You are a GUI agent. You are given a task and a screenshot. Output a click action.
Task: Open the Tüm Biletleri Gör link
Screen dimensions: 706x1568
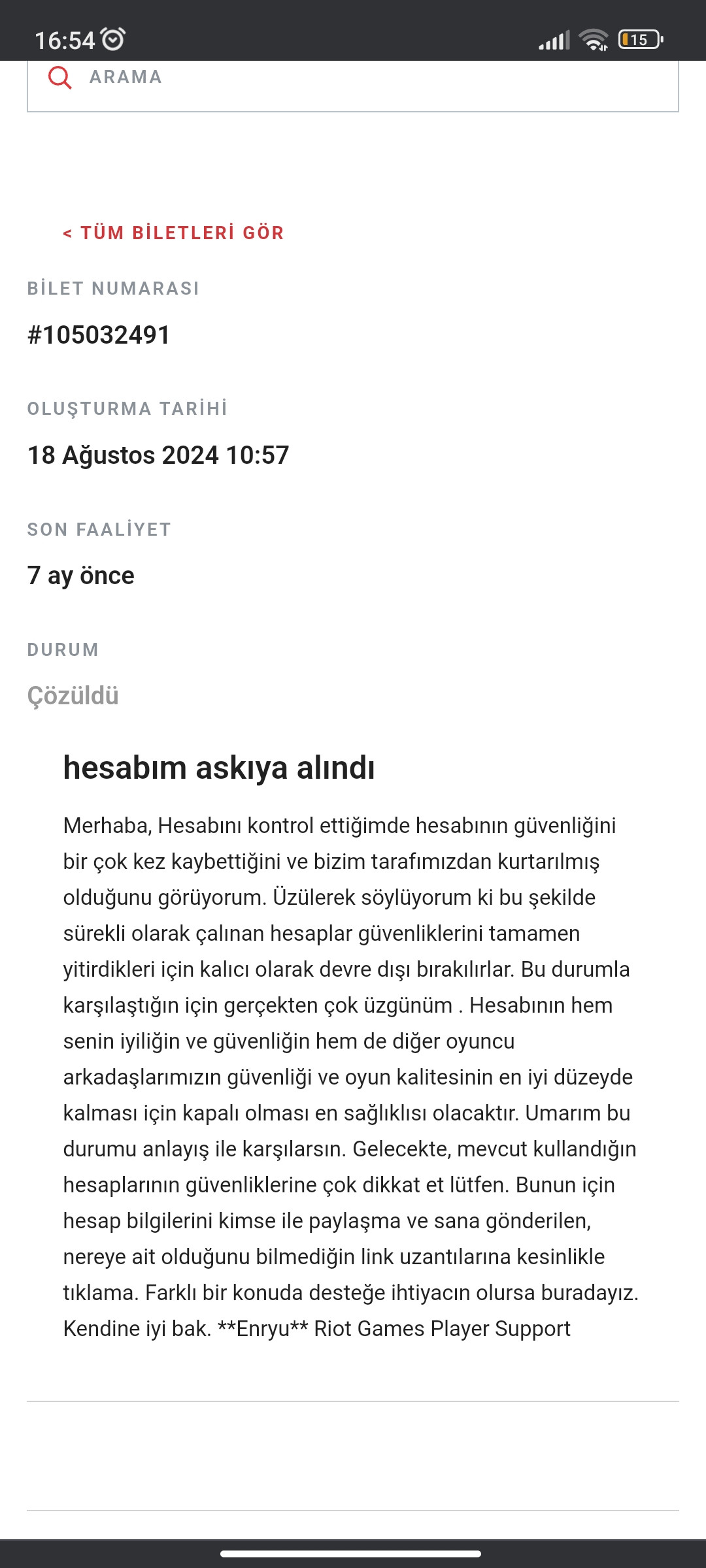[x=173, y=233]
